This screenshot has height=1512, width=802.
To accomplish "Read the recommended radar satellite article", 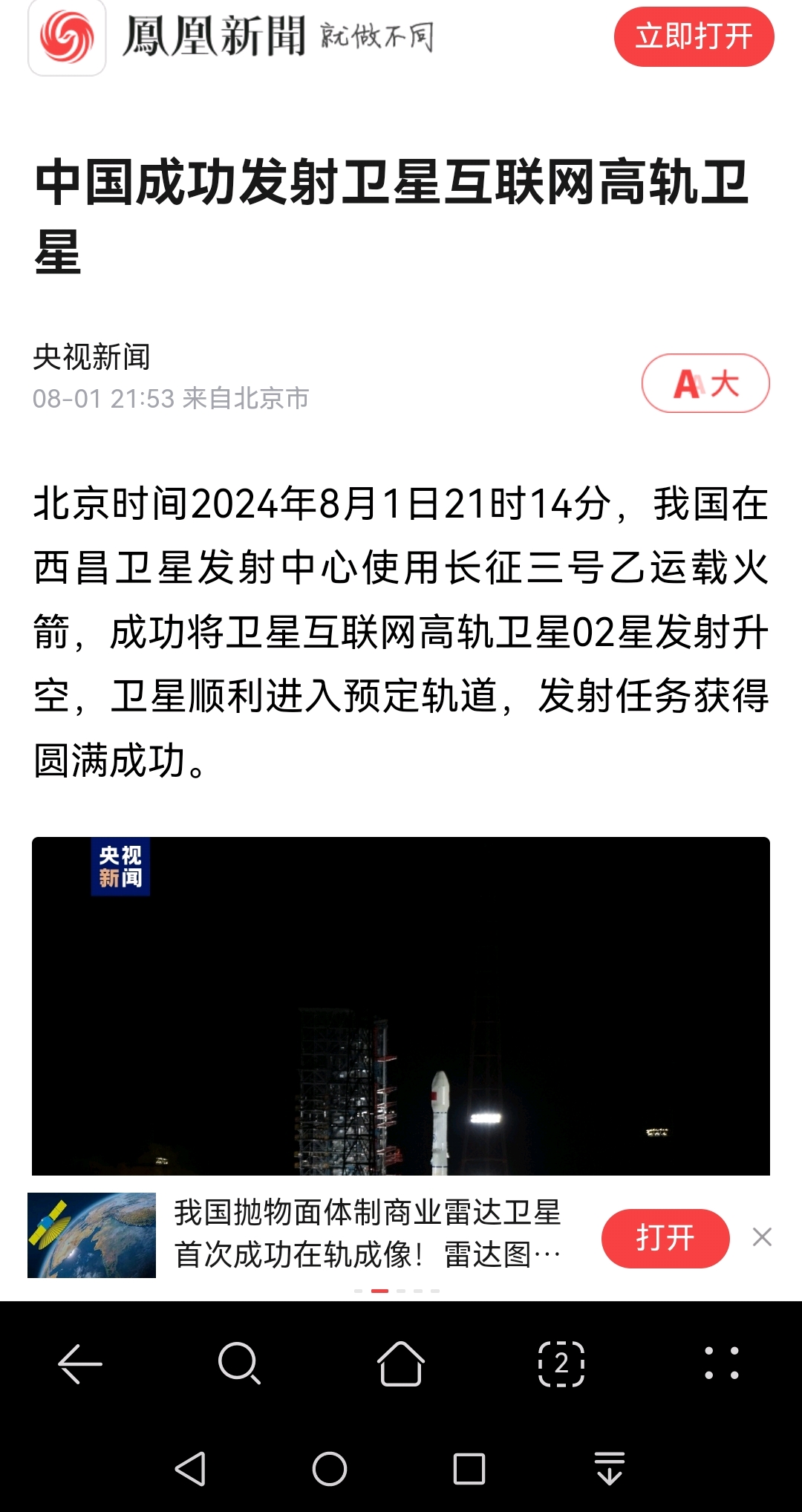I will (x=367, y=1234).
